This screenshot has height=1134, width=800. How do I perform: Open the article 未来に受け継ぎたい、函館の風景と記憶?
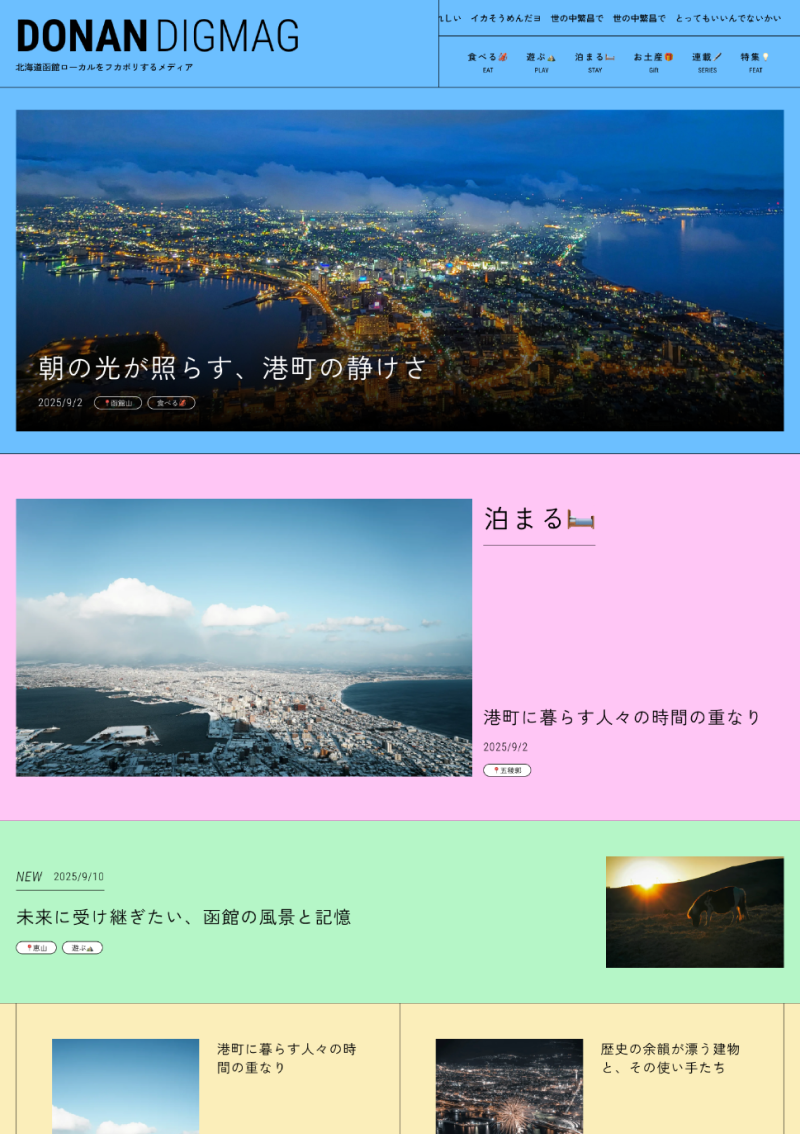coord(182,917)
